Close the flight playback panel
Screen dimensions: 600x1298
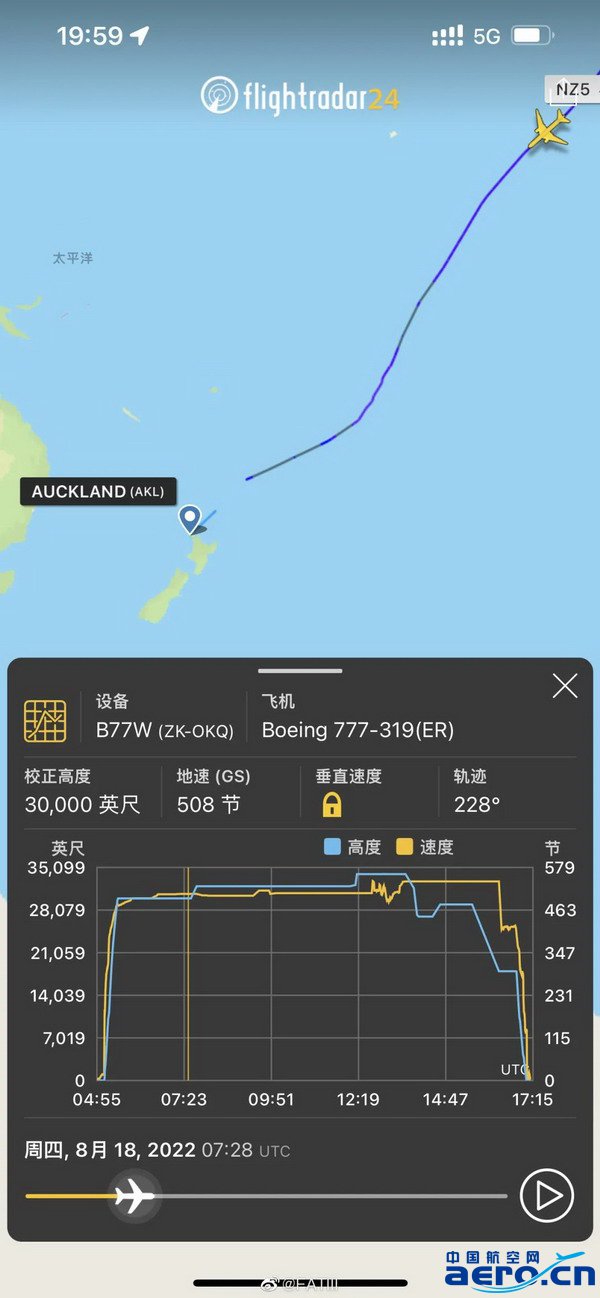(565, 686)
